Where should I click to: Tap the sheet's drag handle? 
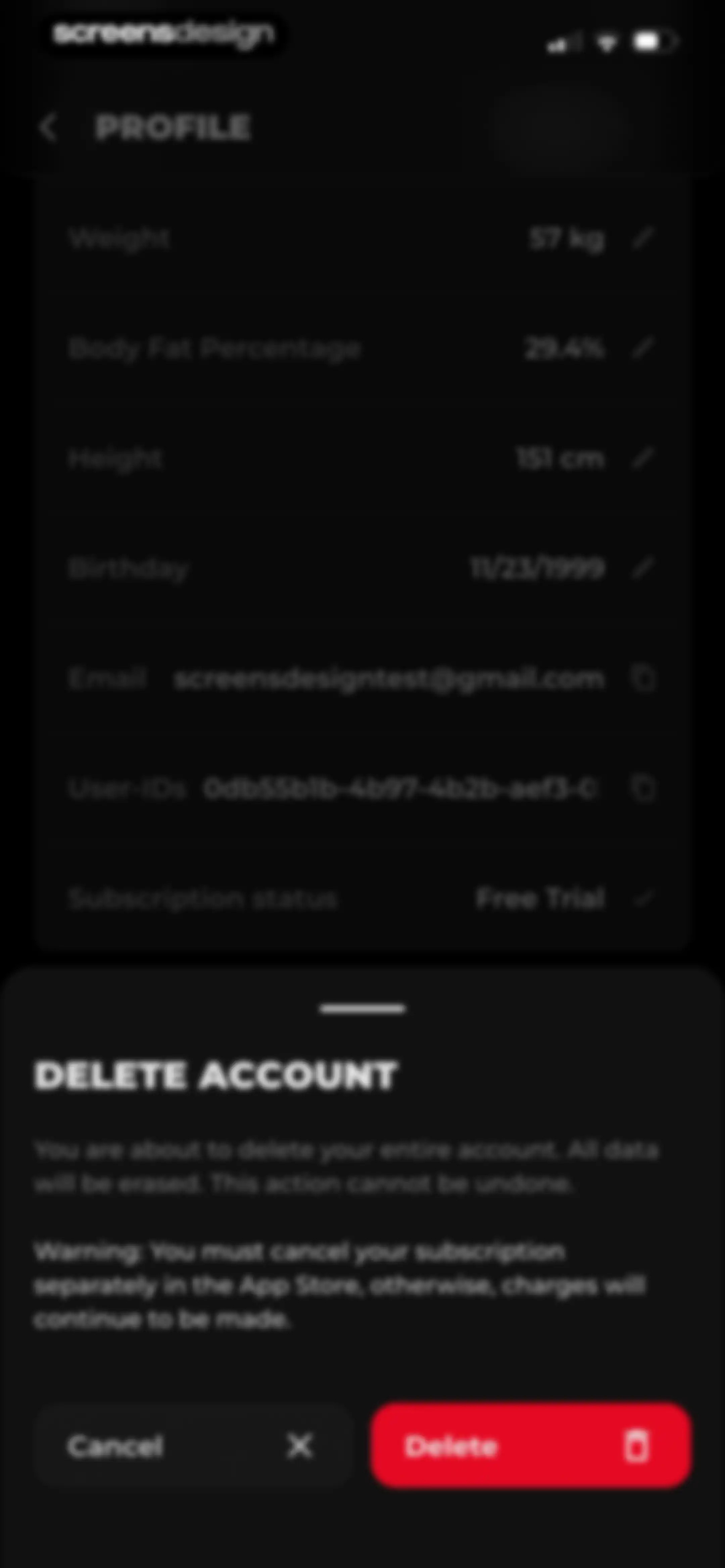pyautogui.click(x=363, y=1009)
